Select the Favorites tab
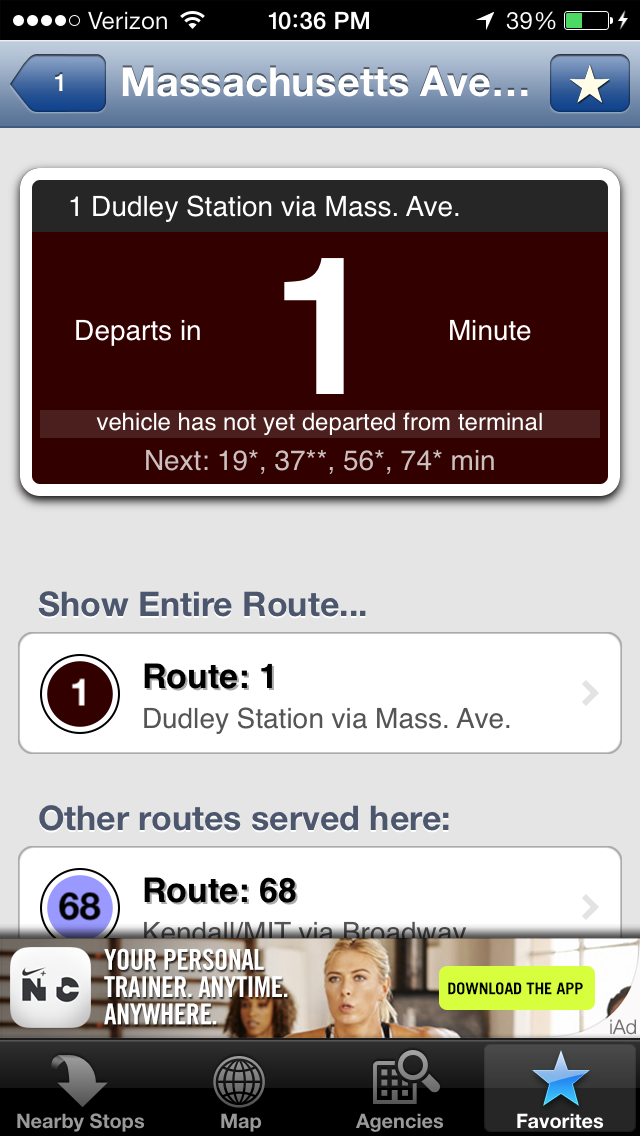Viewport: 640px width, 1136px height. point(560,1090)
